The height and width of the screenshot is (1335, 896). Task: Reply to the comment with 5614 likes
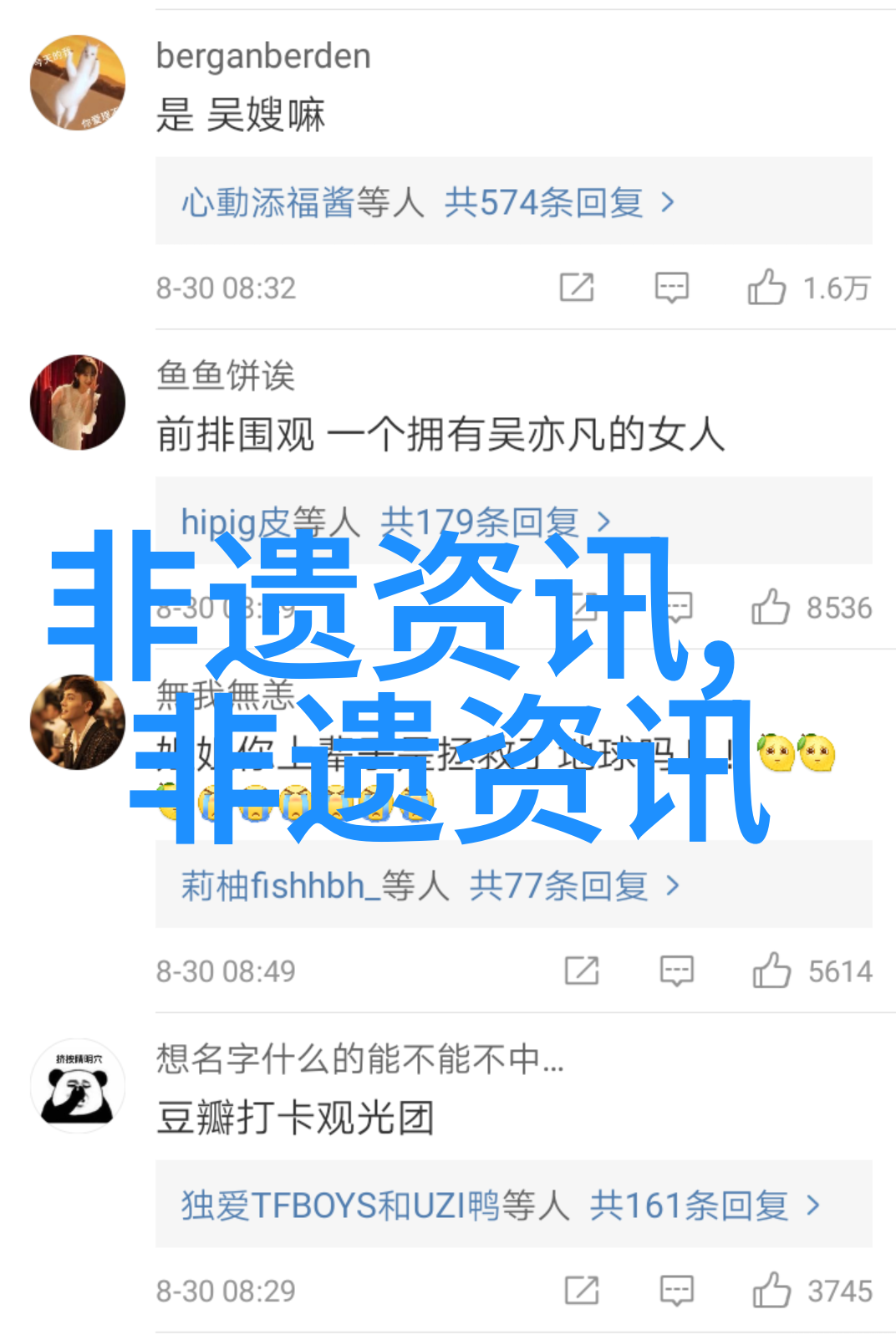point(676,971)
